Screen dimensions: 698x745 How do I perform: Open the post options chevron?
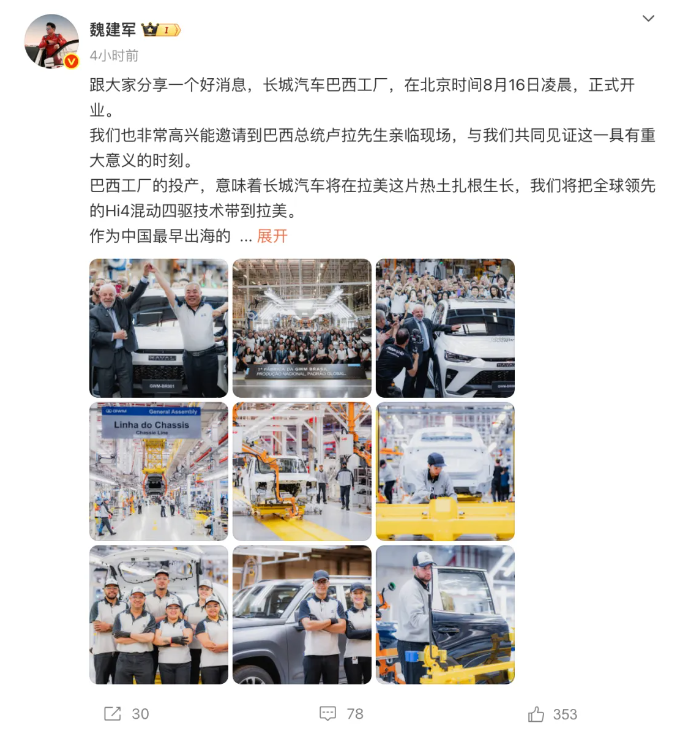tap(648, 19)
